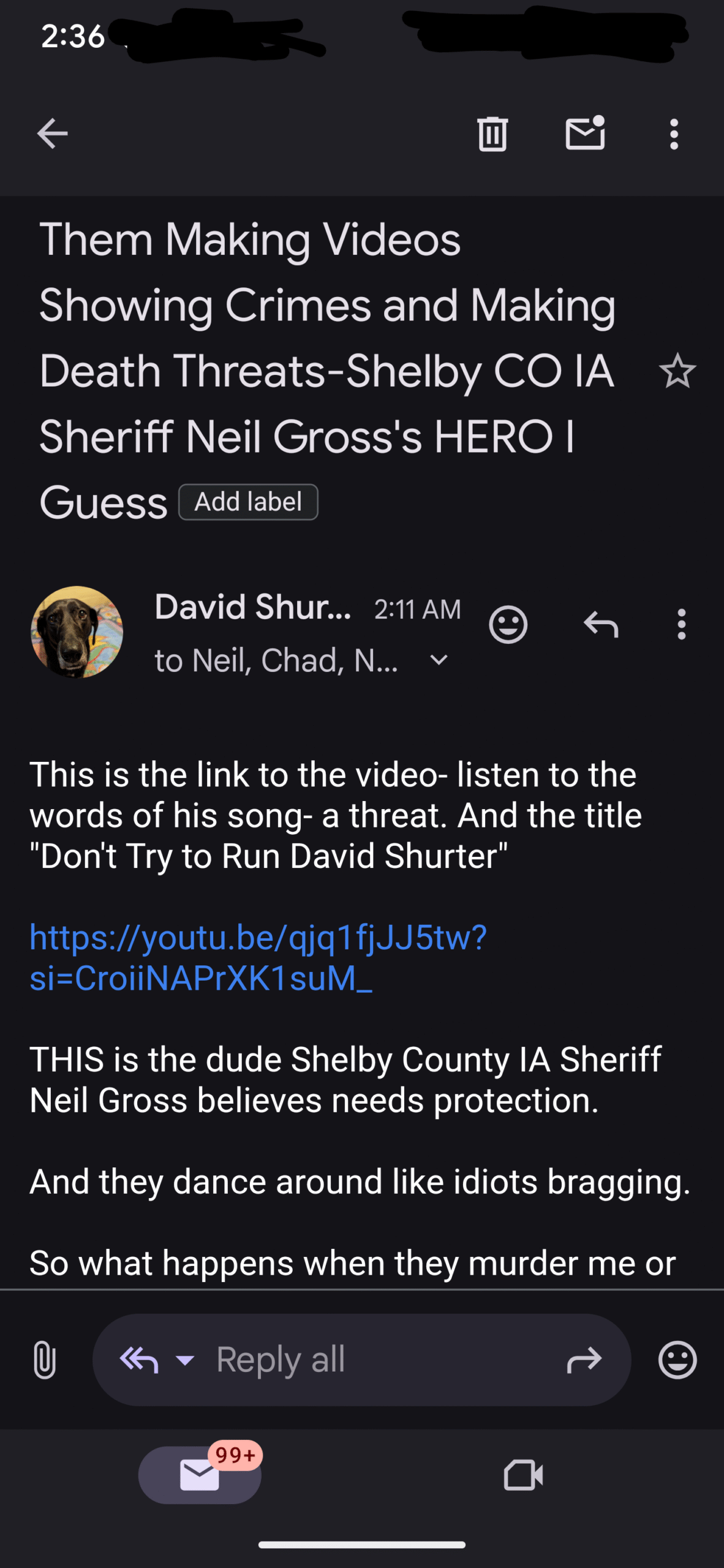The width and height of the screenshot is (724, 1568).
Task: Star this email conversation
Action: click(x=677, y=371)
